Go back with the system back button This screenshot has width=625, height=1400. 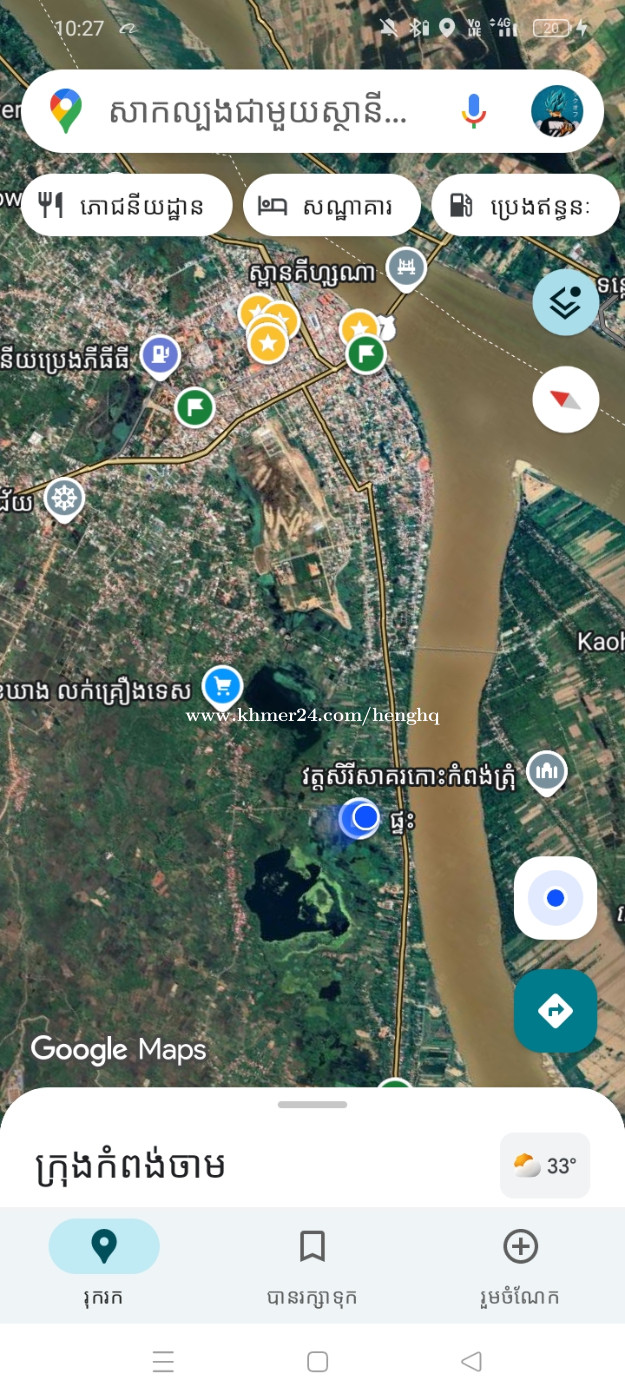pos(471,1361)
